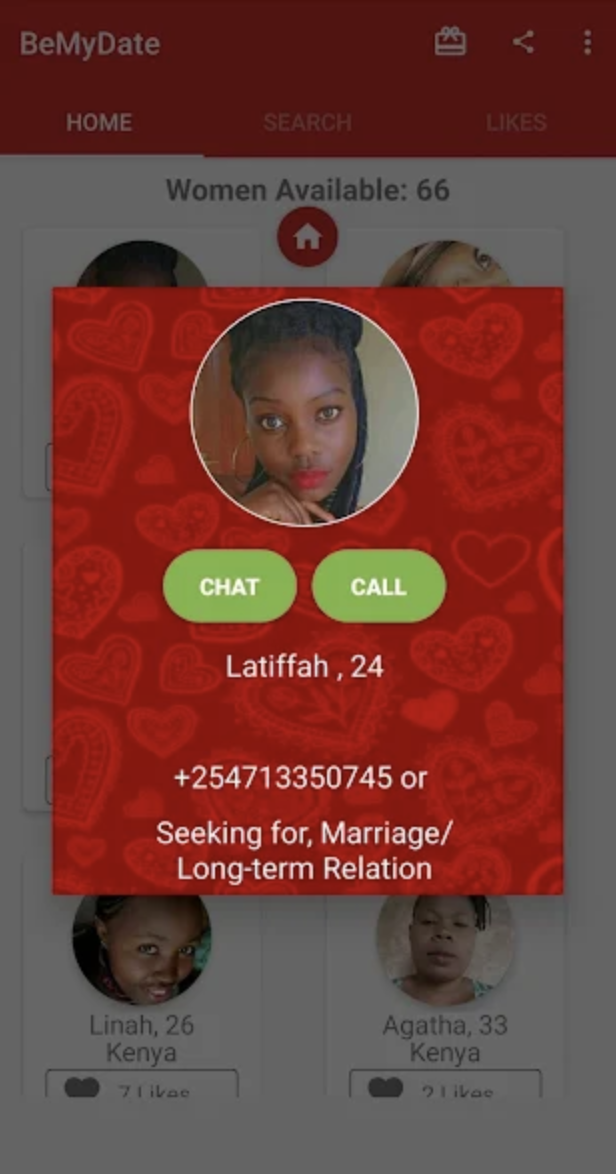Open the gift box icon
Viewport: 616px width, 1174px height.
(x=450, y=42)
